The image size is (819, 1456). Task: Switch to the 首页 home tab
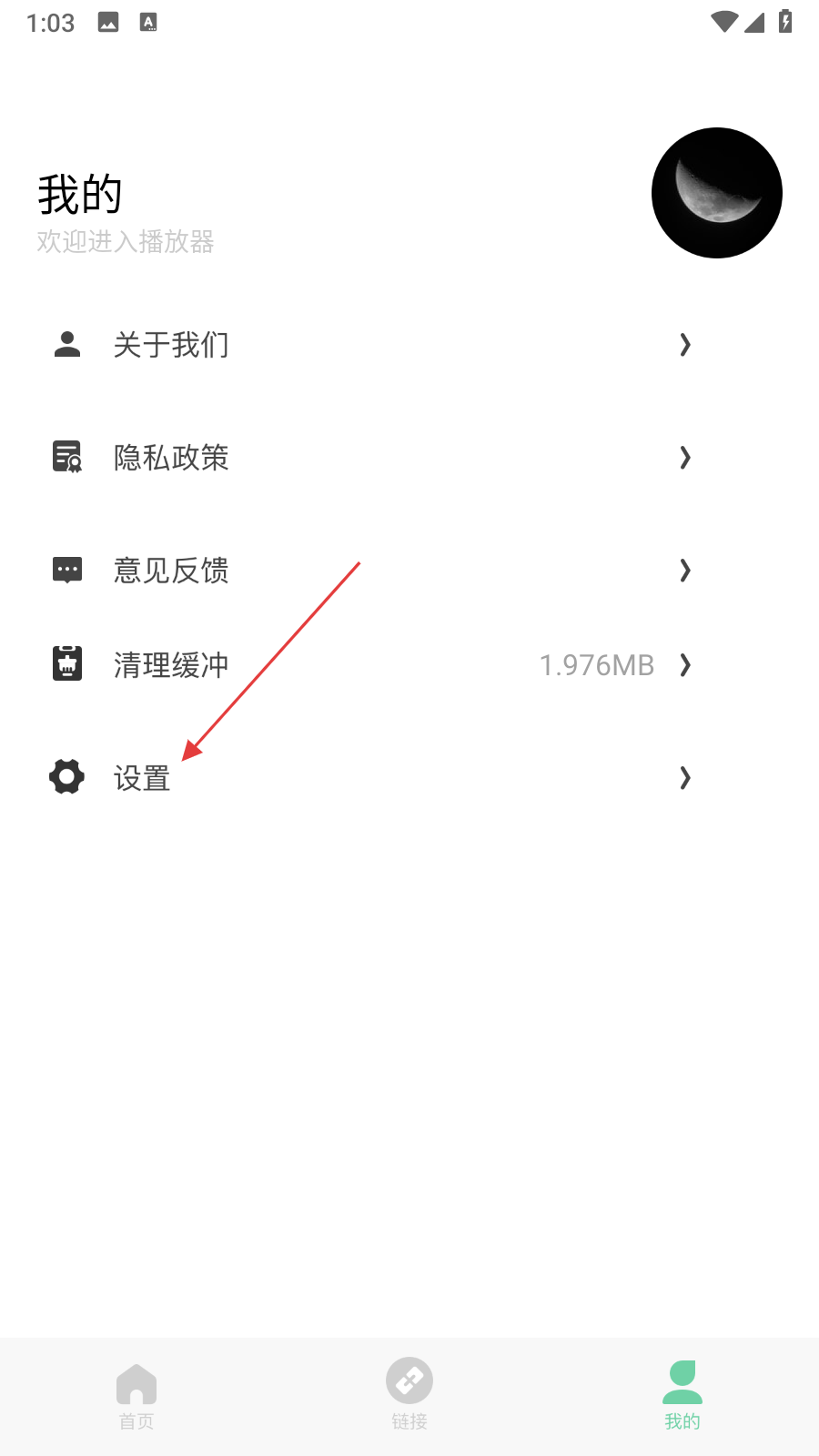point(136,1396)
